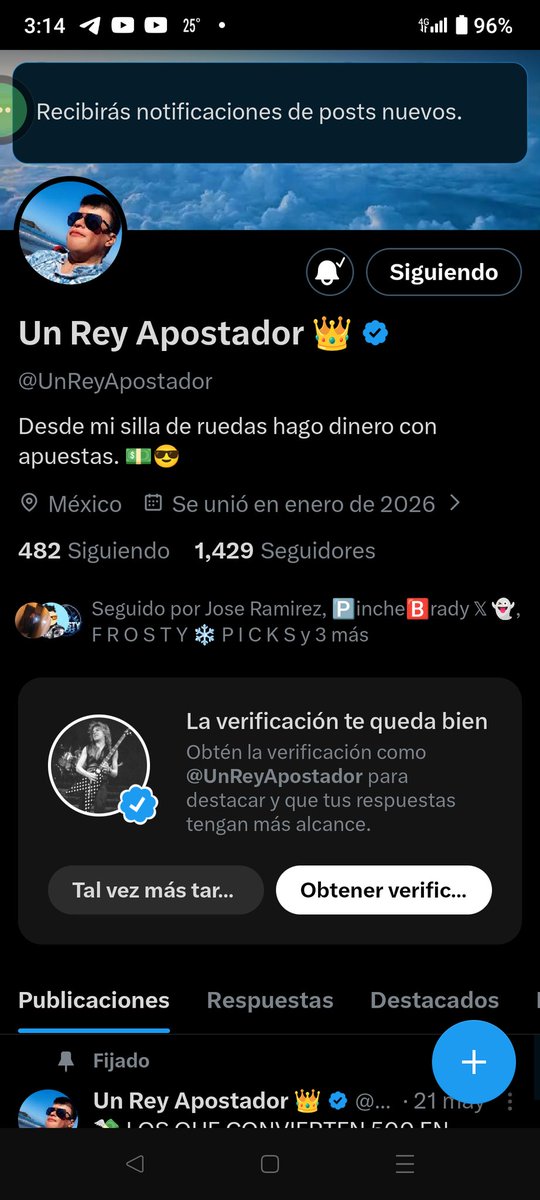This screenshot has height=1200, width=540.
Task: Tap the post notifications bell icon
Action: click(x=330, y=272)
